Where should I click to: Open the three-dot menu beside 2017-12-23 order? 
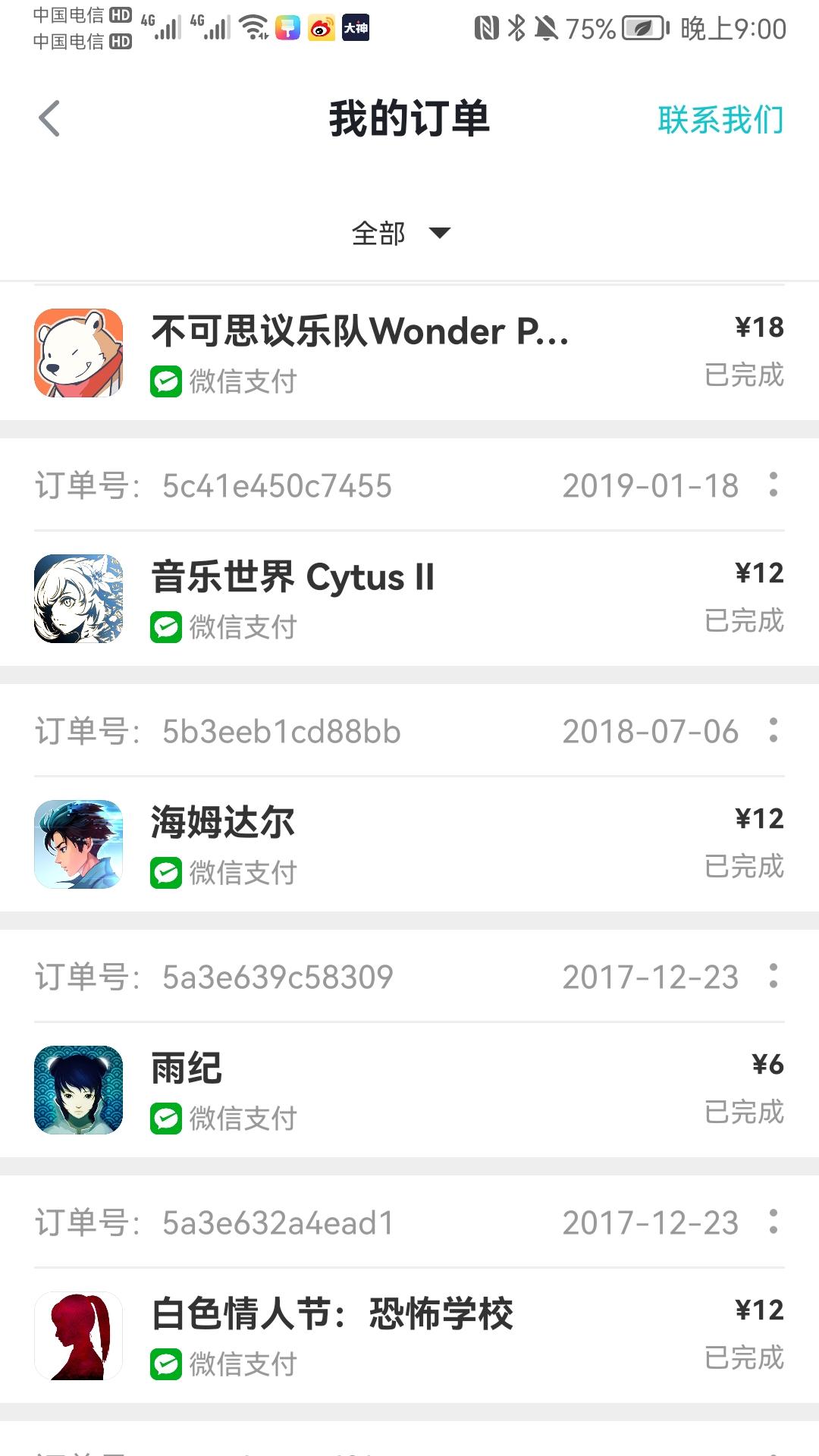point(772,977)
